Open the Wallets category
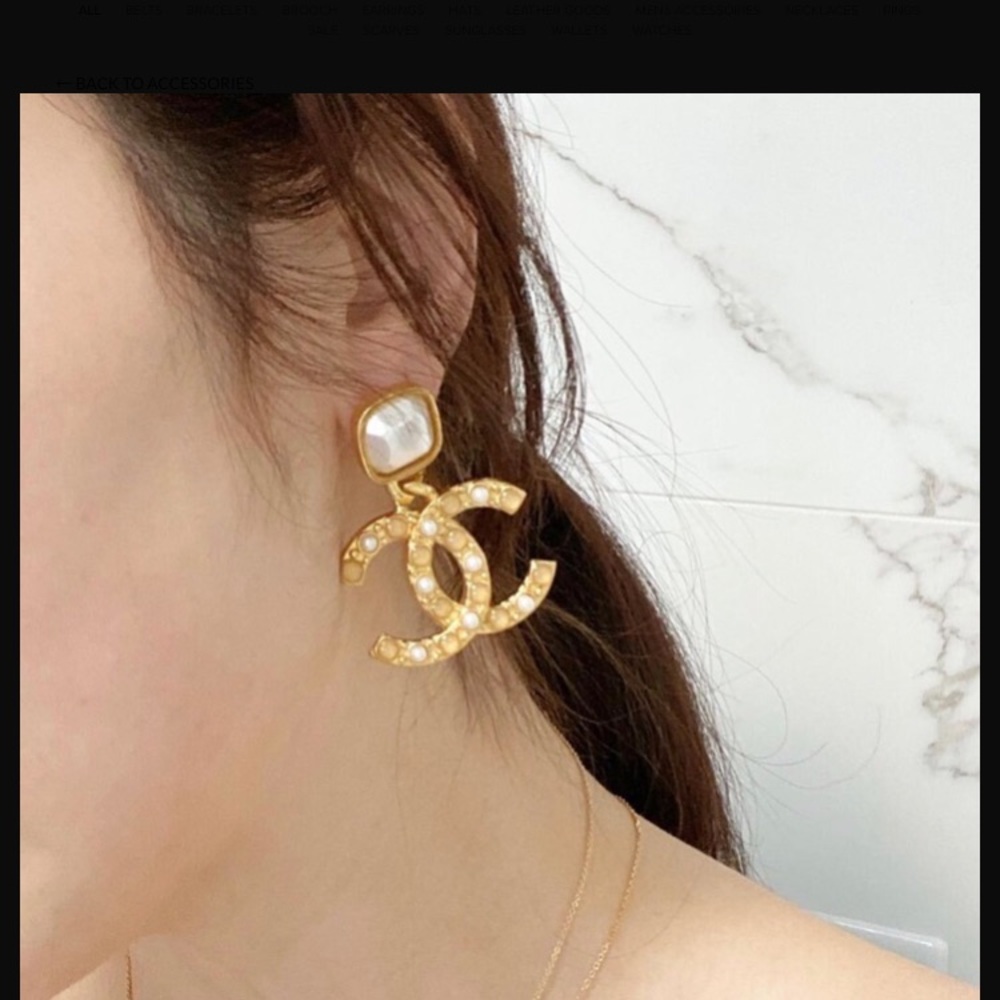This screenshot has height=1000, width=1000. click(x=578, y=30)
